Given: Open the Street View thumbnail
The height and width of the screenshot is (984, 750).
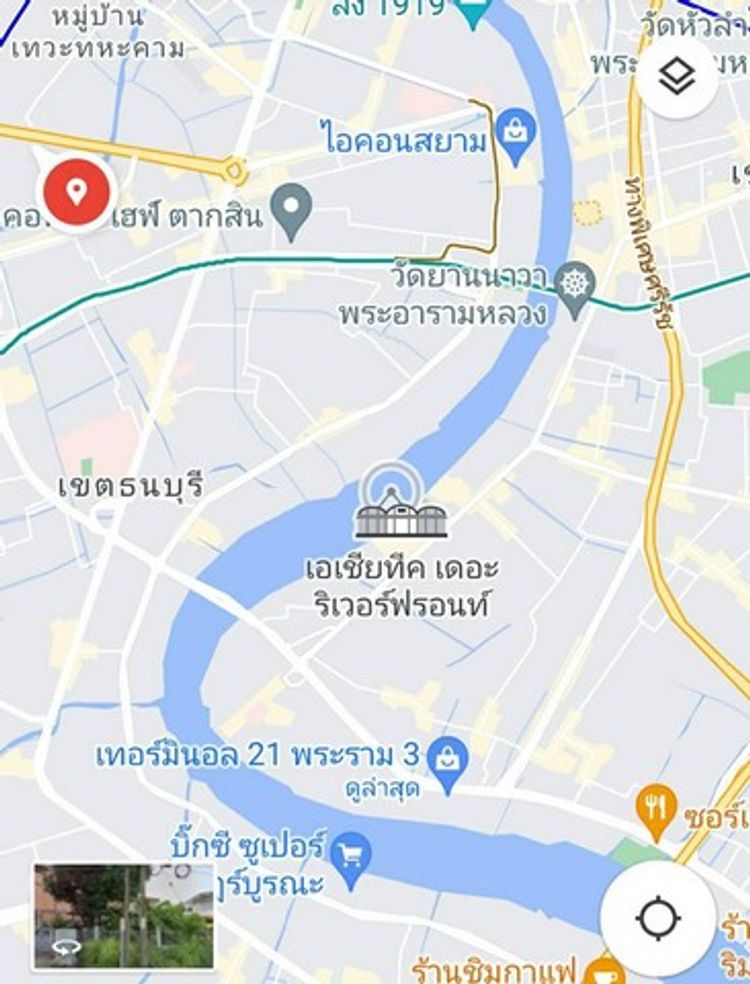Looking at the screenshot, I should click(123, 917).
